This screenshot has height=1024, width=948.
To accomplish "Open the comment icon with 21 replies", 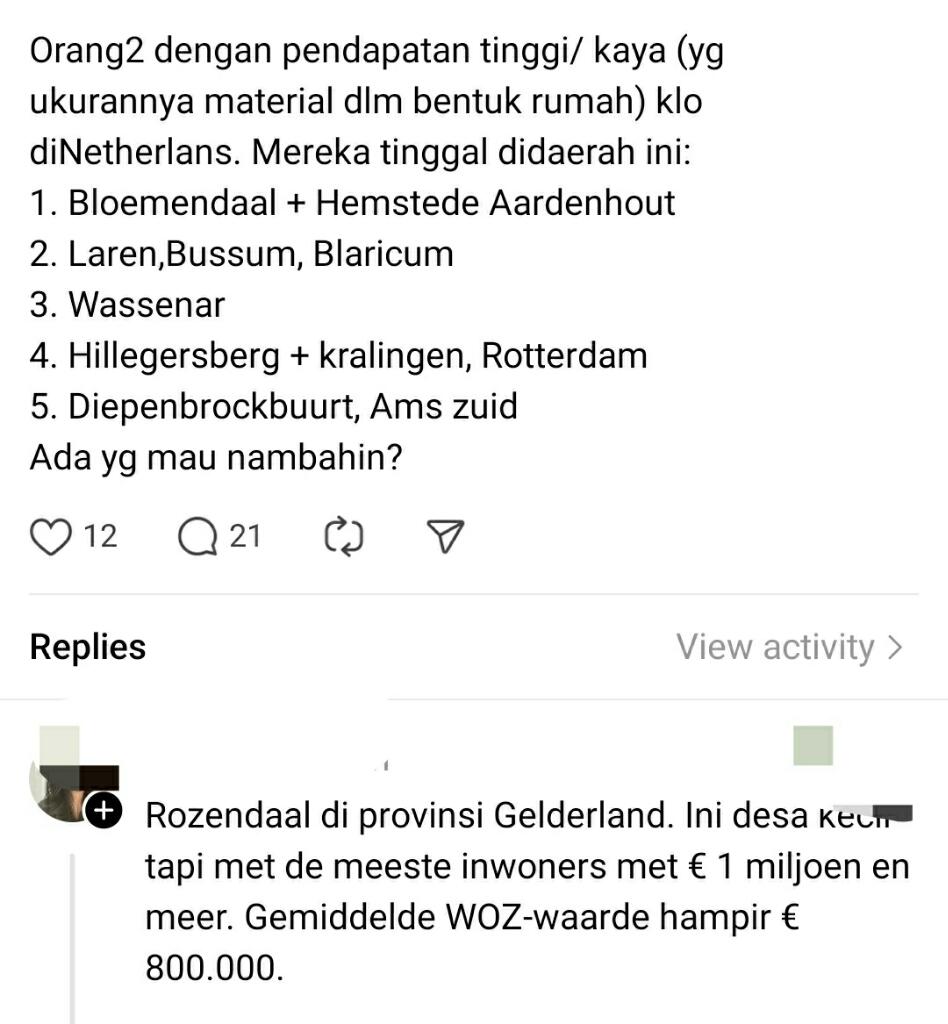I will point(197,537).
